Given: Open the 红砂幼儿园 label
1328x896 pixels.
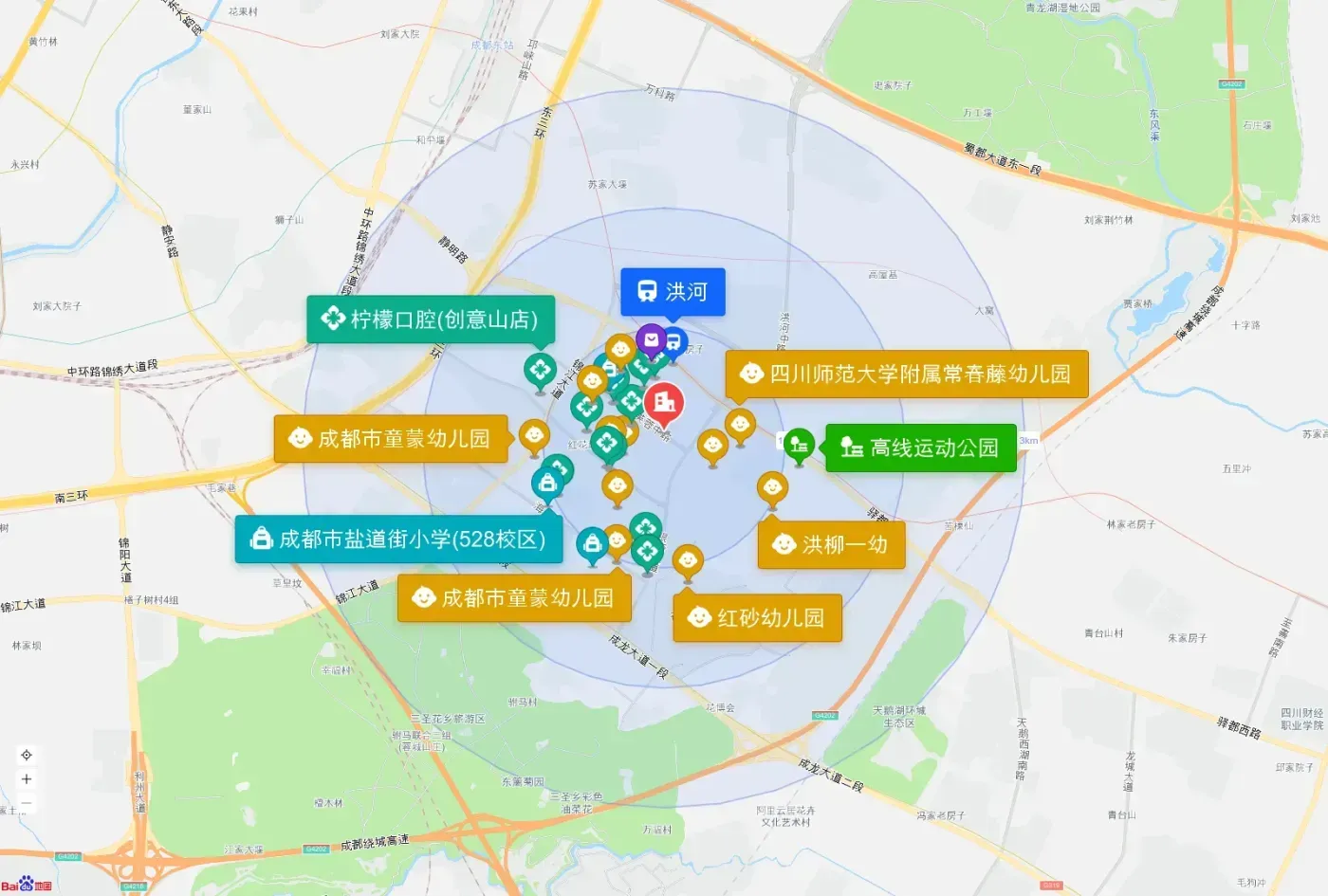Looking at the screenshot, I should tap(757, 618).
